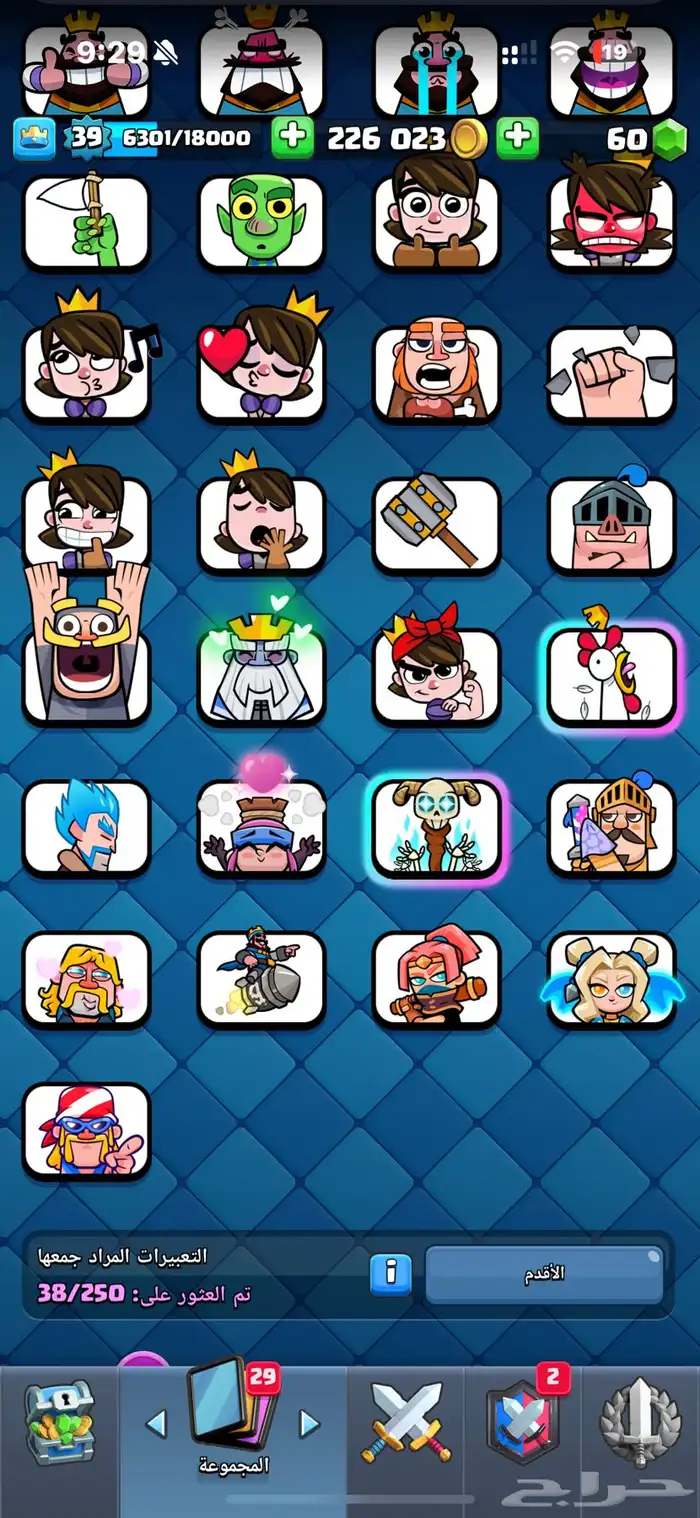The width and height of the screenshot is (700, 1518).
Task: Go to the events trophy tab
Action: [x=640, y=1424]
